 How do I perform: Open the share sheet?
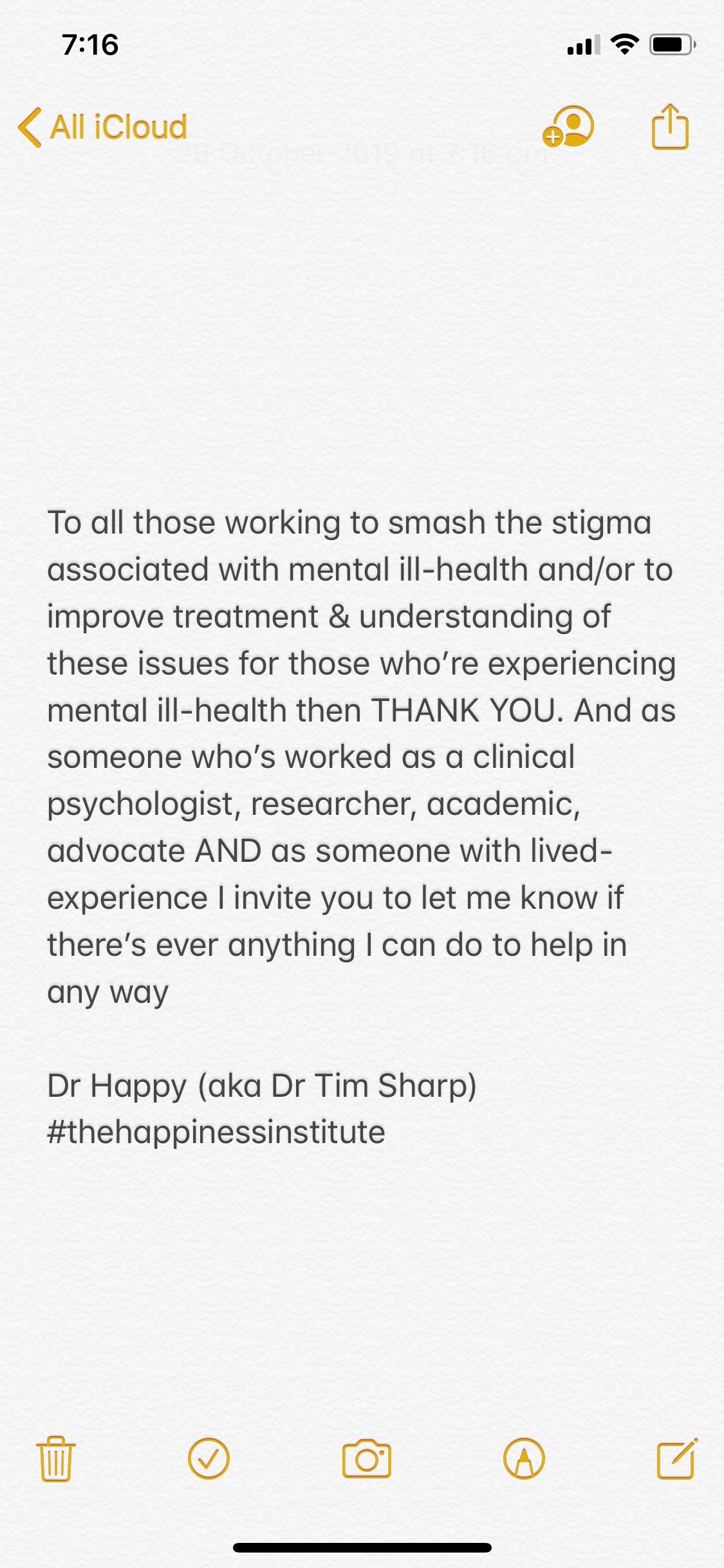point(670,127)
